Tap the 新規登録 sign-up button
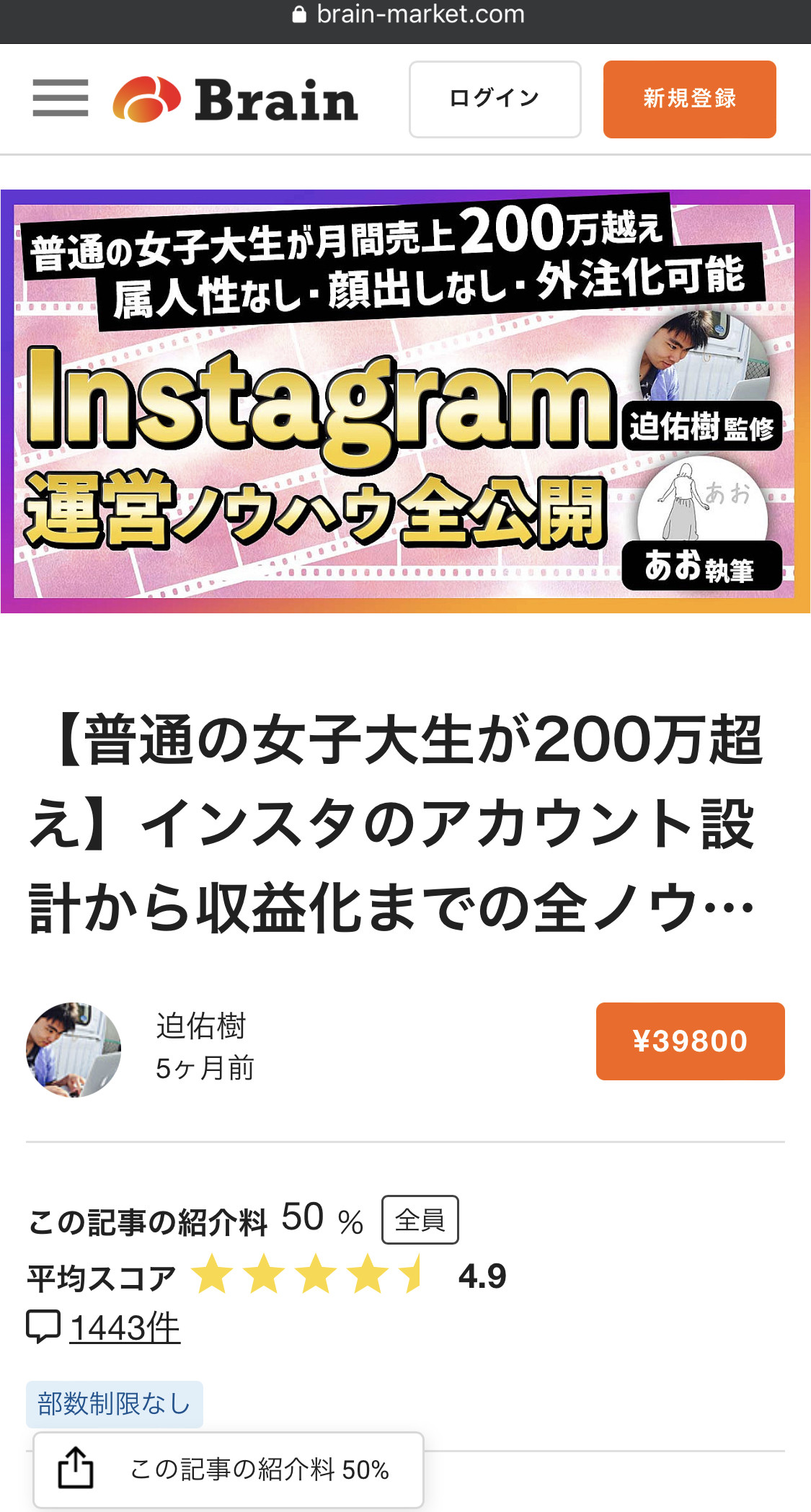The image size is (811, 1512). point(689,99)
